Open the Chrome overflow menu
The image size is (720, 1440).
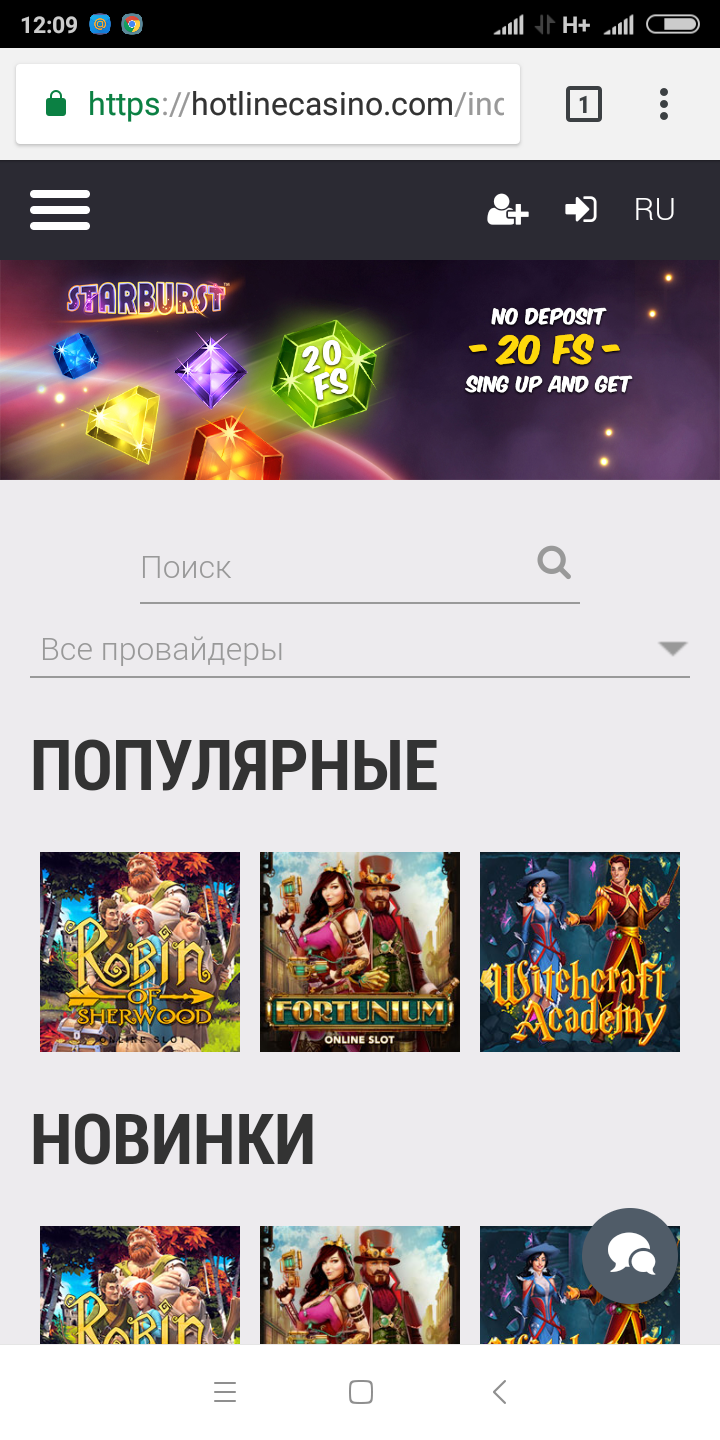pyautogui.click(x=664, y=104)
